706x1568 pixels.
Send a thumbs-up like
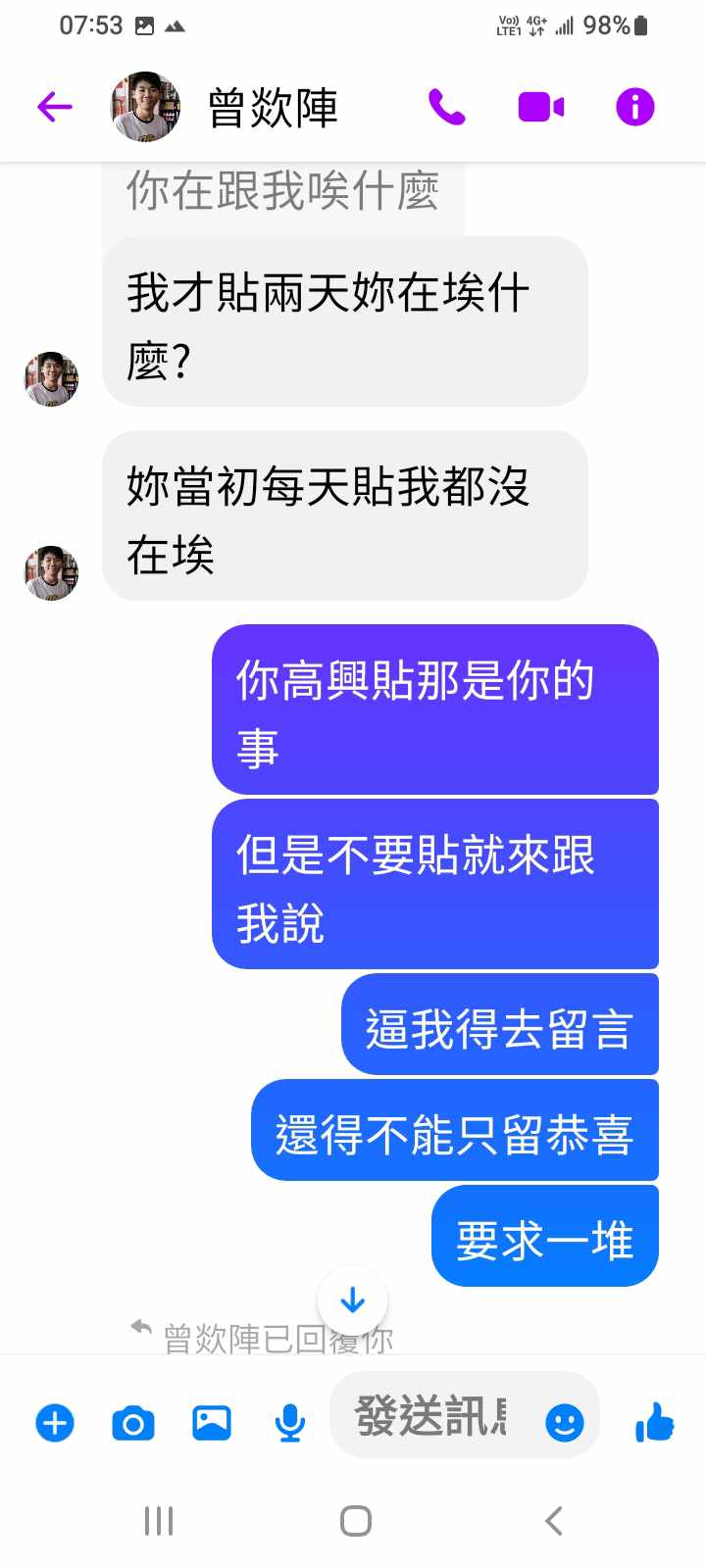pos(654,1422)
